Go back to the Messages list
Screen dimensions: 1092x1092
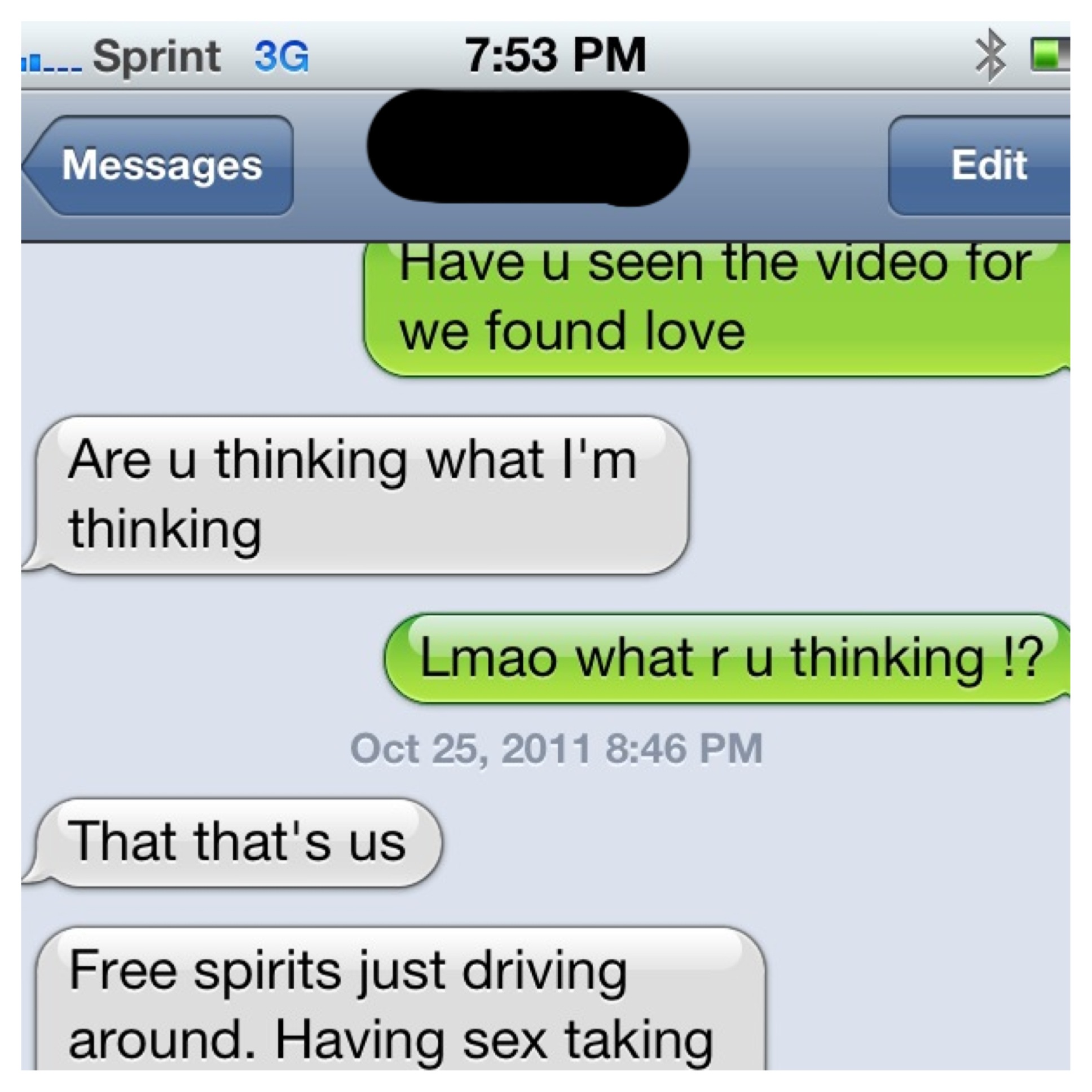coord(160,165)
